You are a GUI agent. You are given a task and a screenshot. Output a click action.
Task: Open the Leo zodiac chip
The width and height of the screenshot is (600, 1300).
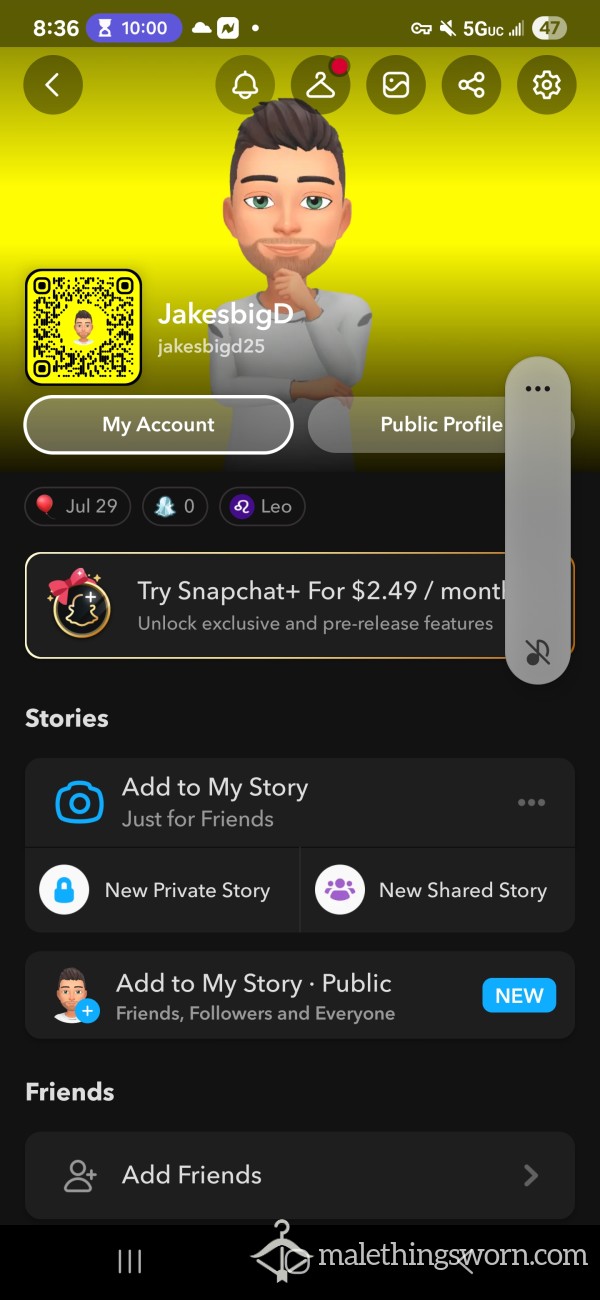(262, 506)
